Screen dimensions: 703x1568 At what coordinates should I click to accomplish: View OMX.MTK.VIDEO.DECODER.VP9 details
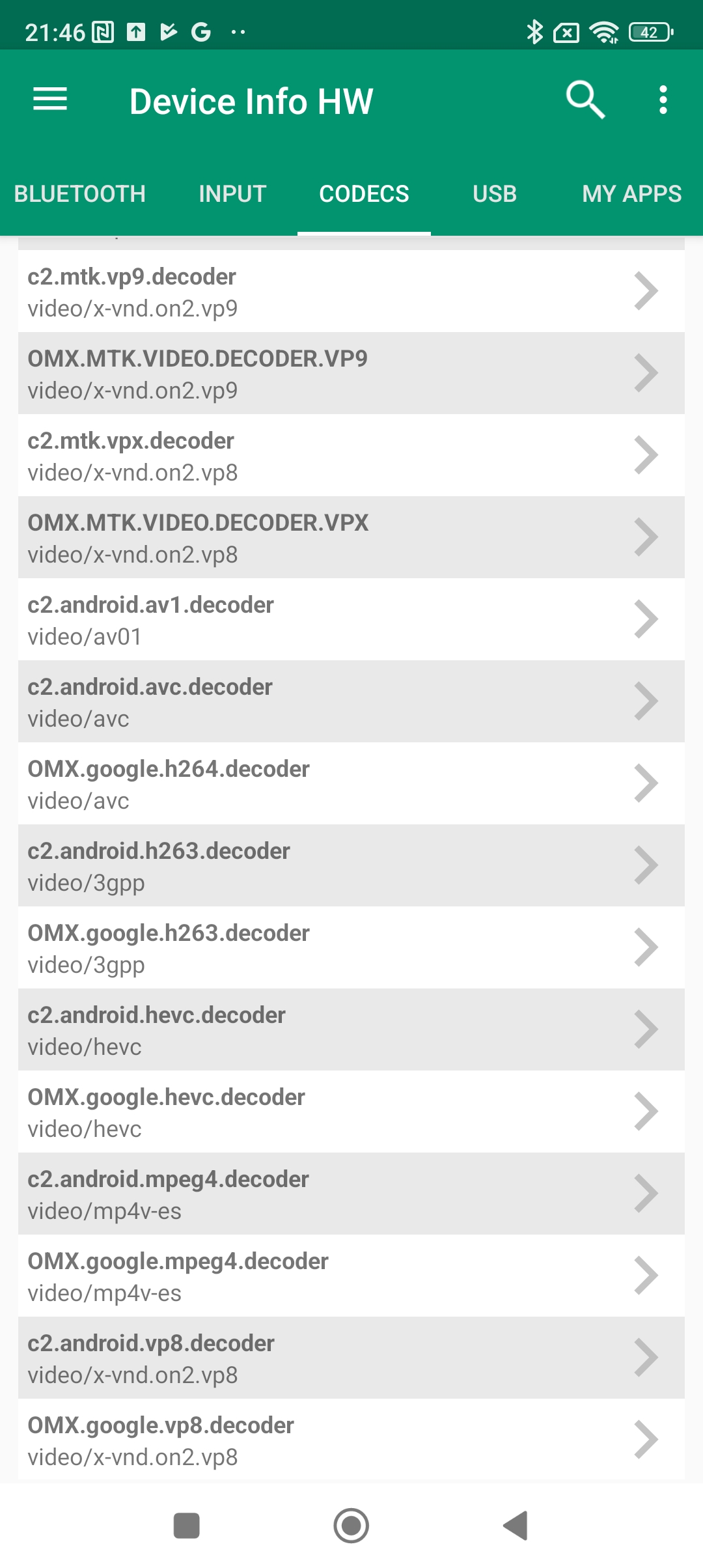[x=351, y=374]
